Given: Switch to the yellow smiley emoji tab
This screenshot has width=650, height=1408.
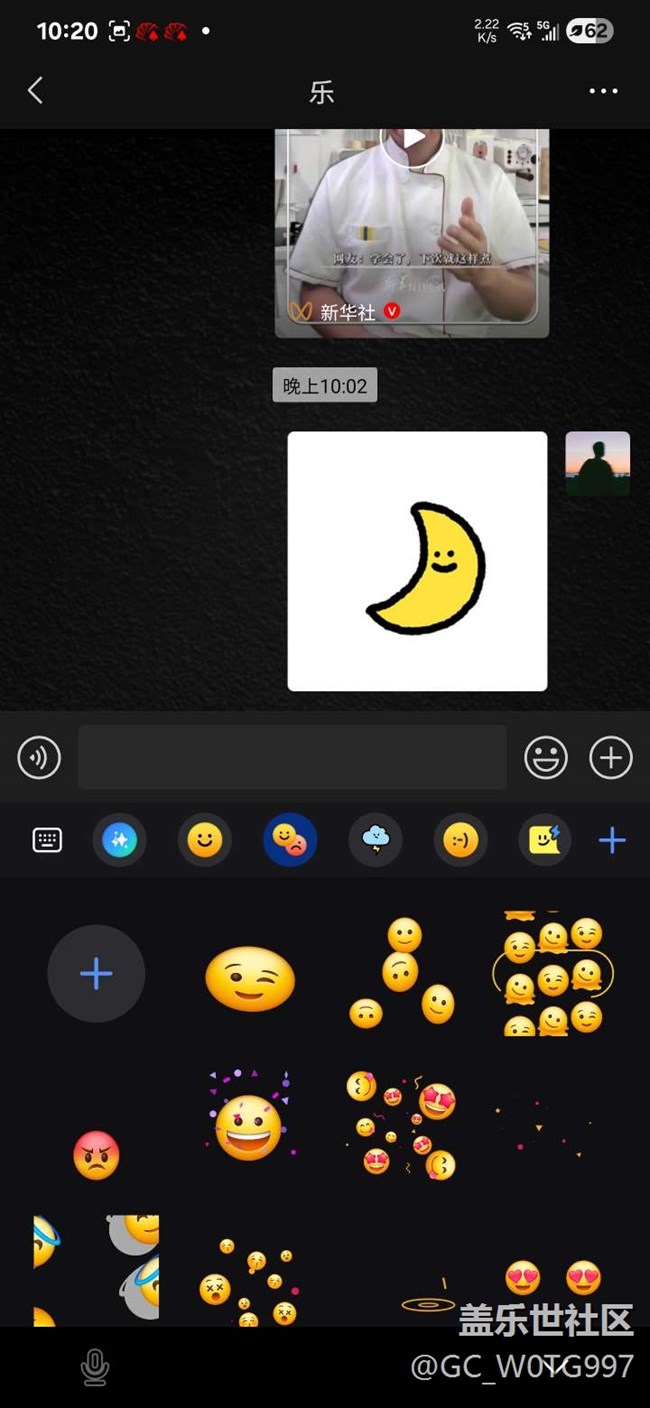Looking at the screenshot, I should pyautogui.click(x=204, y=840).
